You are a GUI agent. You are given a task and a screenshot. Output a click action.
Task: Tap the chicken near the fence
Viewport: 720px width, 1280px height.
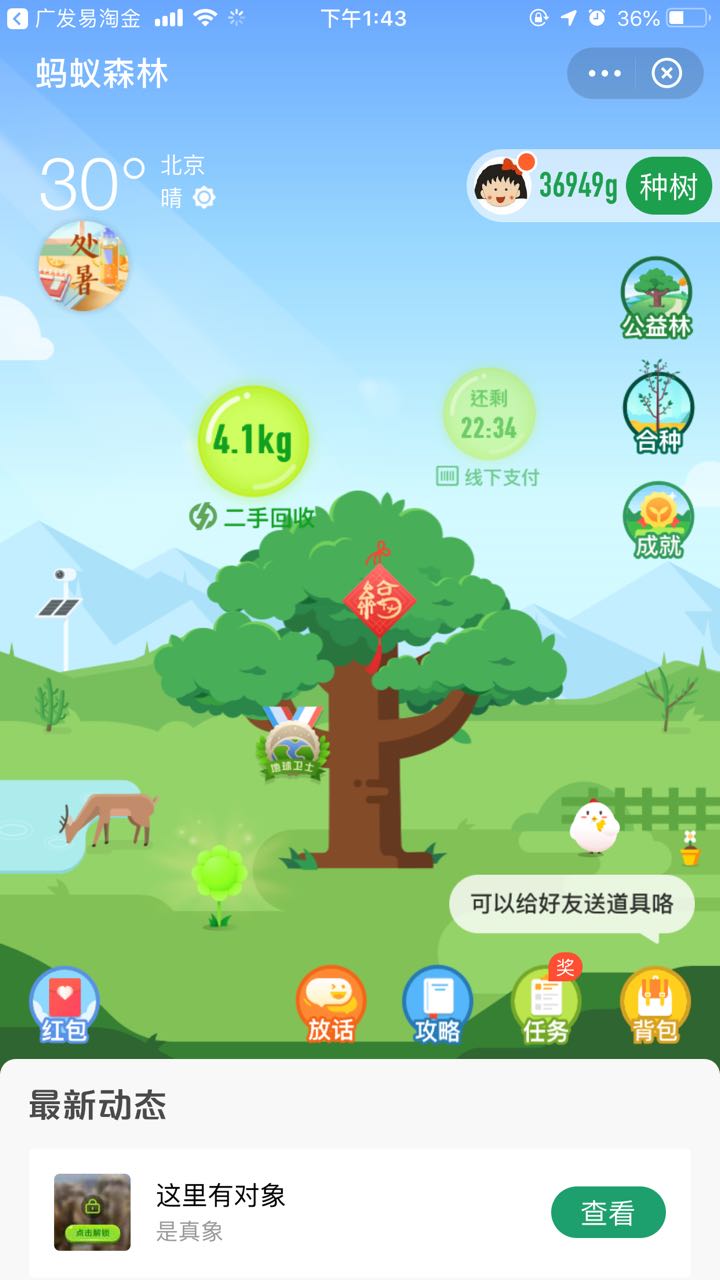pos(594,827)
